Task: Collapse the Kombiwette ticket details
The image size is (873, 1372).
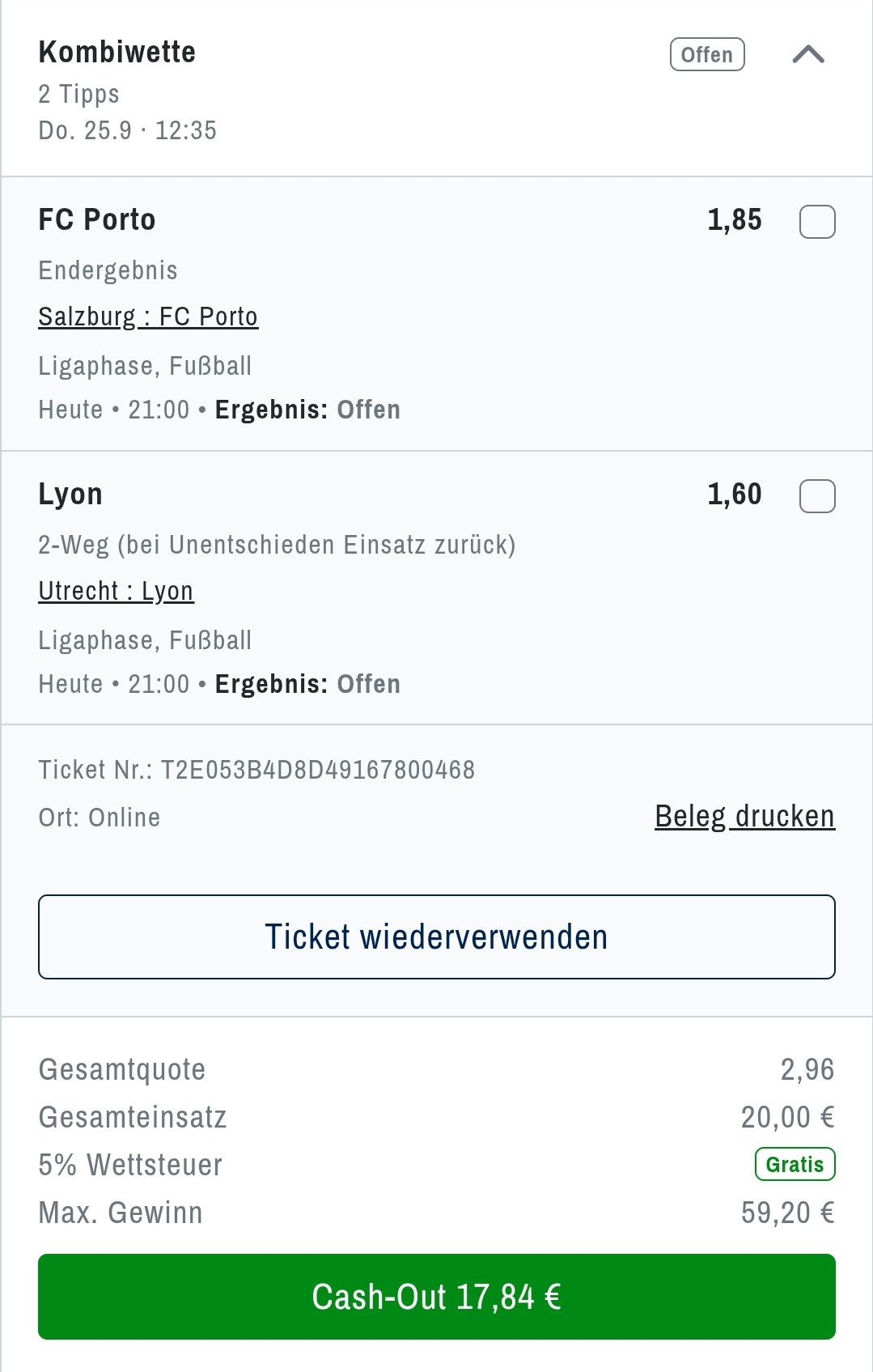Action: click(x=807, y=55)
